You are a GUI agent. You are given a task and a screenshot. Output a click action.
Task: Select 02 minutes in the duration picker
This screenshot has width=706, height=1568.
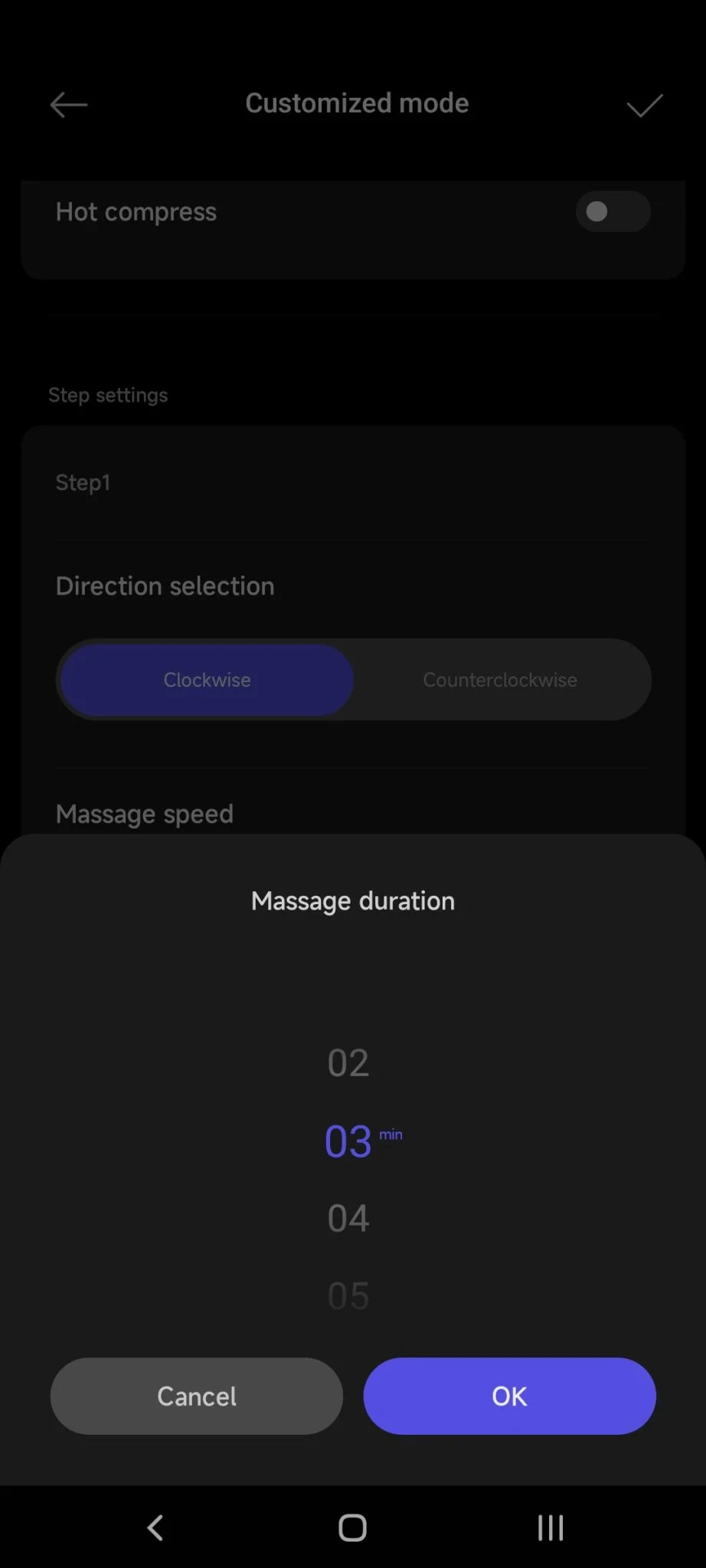[x=348, y=1063]
